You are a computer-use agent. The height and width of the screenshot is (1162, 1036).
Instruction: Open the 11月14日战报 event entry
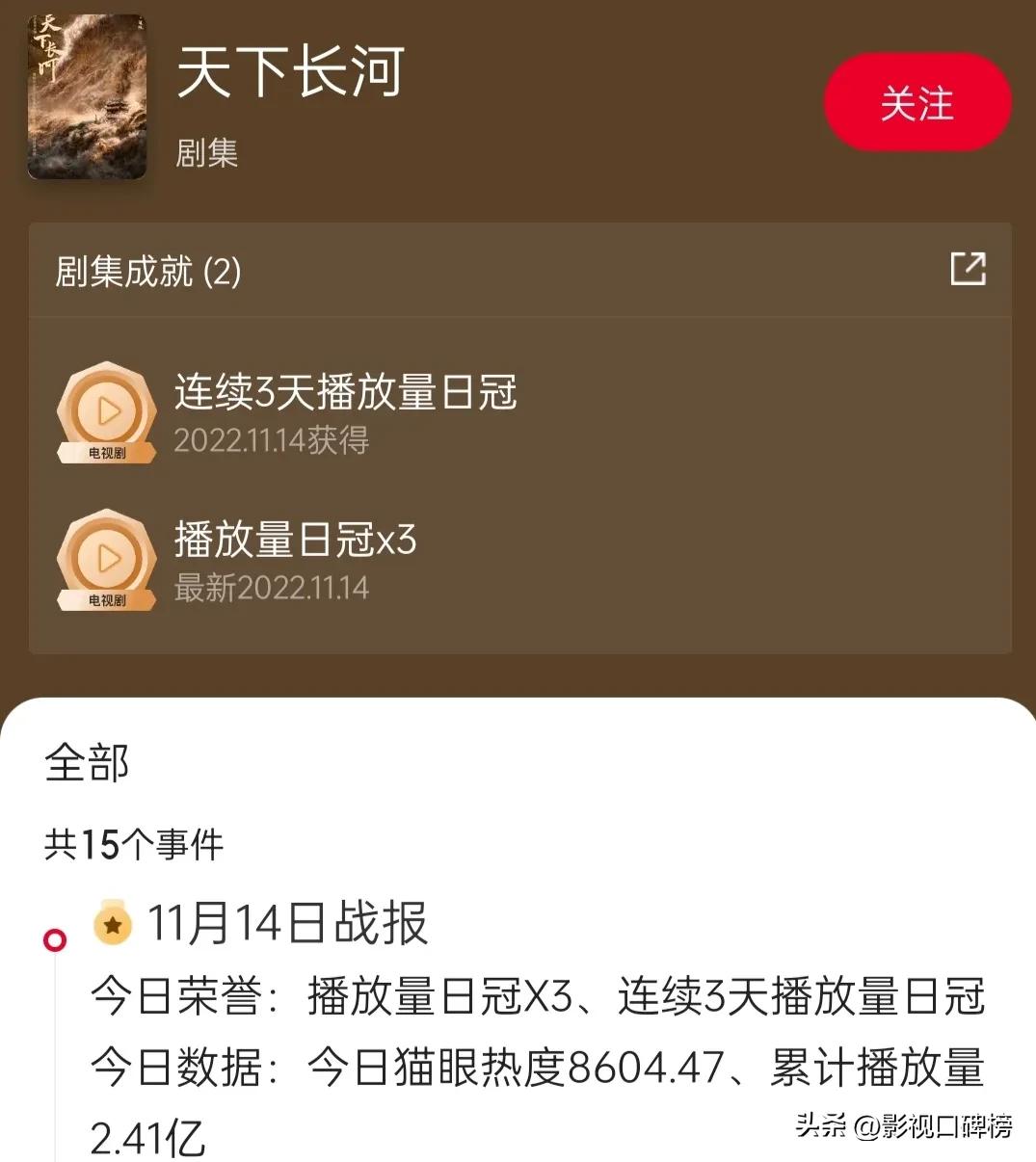289,925
